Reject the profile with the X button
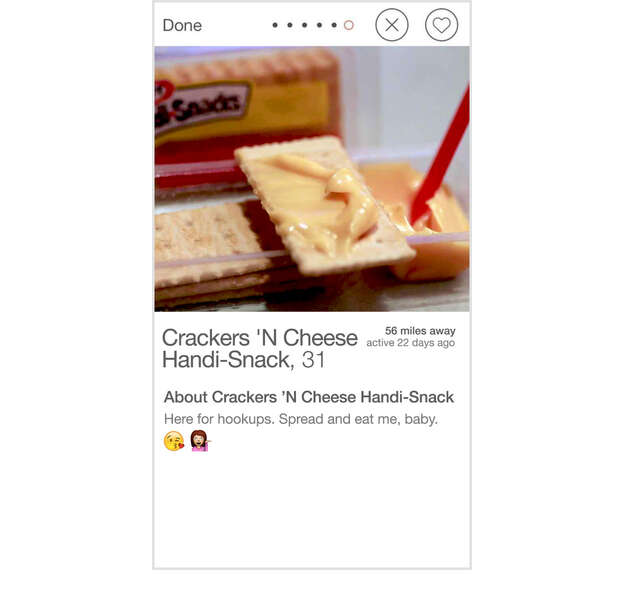Viewport: 640px width, 604px height. coord(392,25)
